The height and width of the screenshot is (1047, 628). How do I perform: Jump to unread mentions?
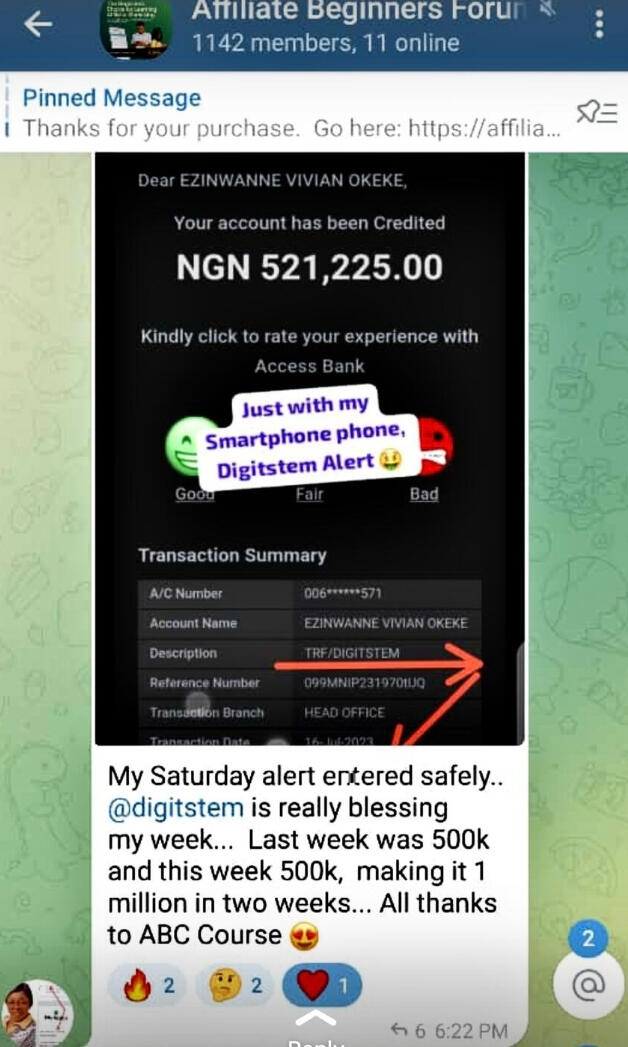click(588, 985)
